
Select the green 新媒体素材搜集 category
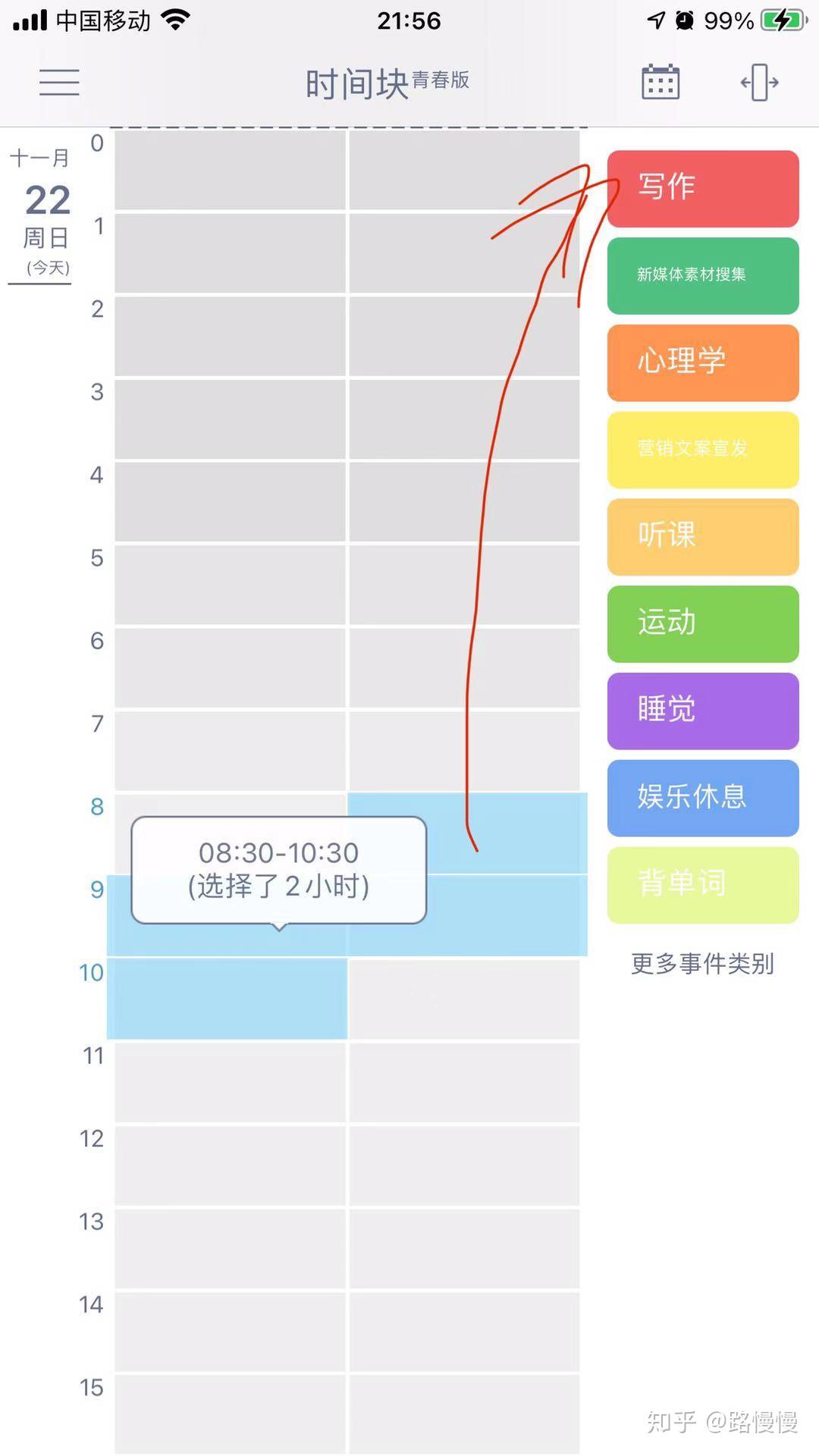[701, 275]
